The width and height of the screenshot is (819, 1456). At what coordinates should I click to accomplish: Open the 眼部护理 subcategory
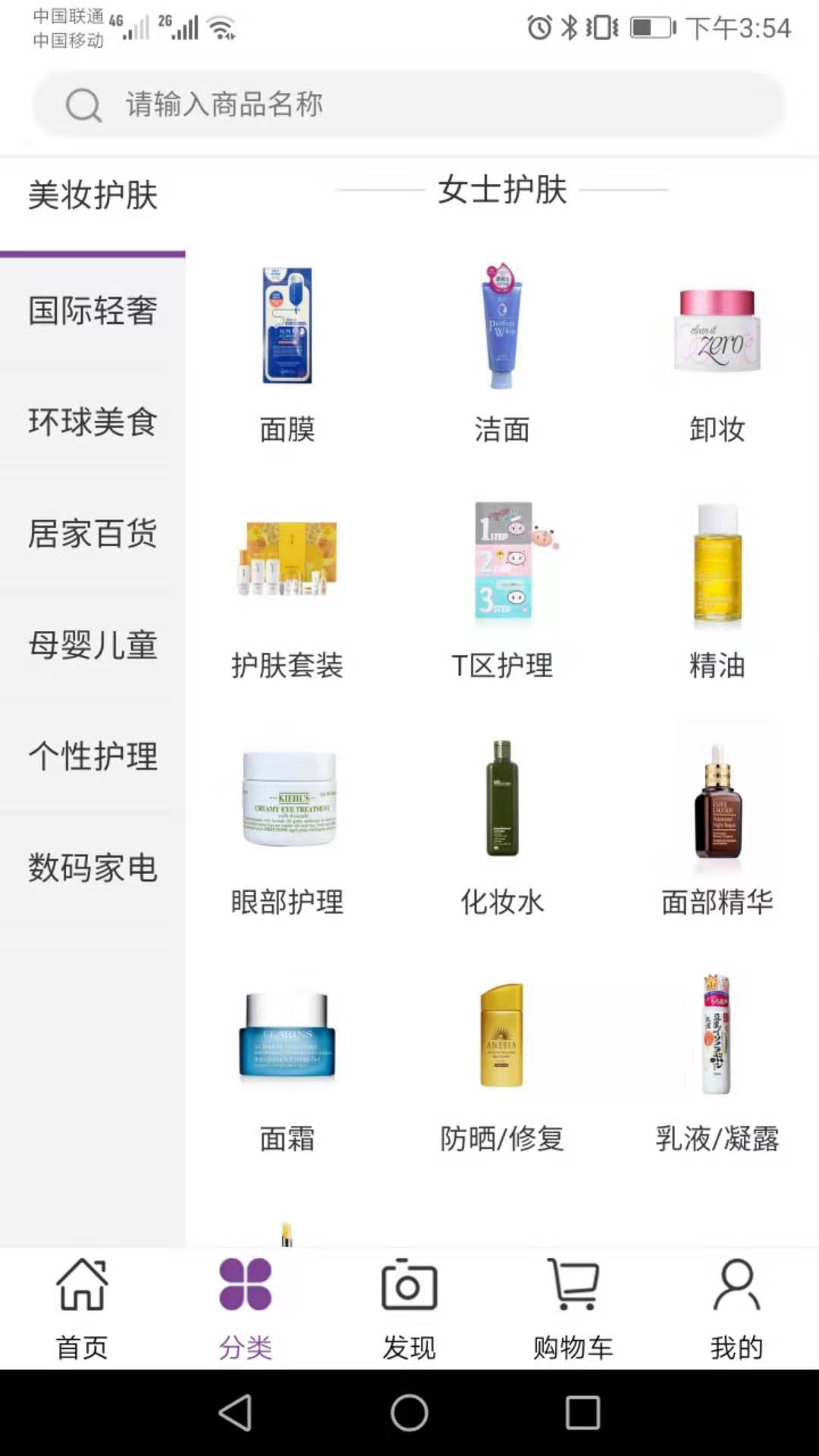pos(287,828)
